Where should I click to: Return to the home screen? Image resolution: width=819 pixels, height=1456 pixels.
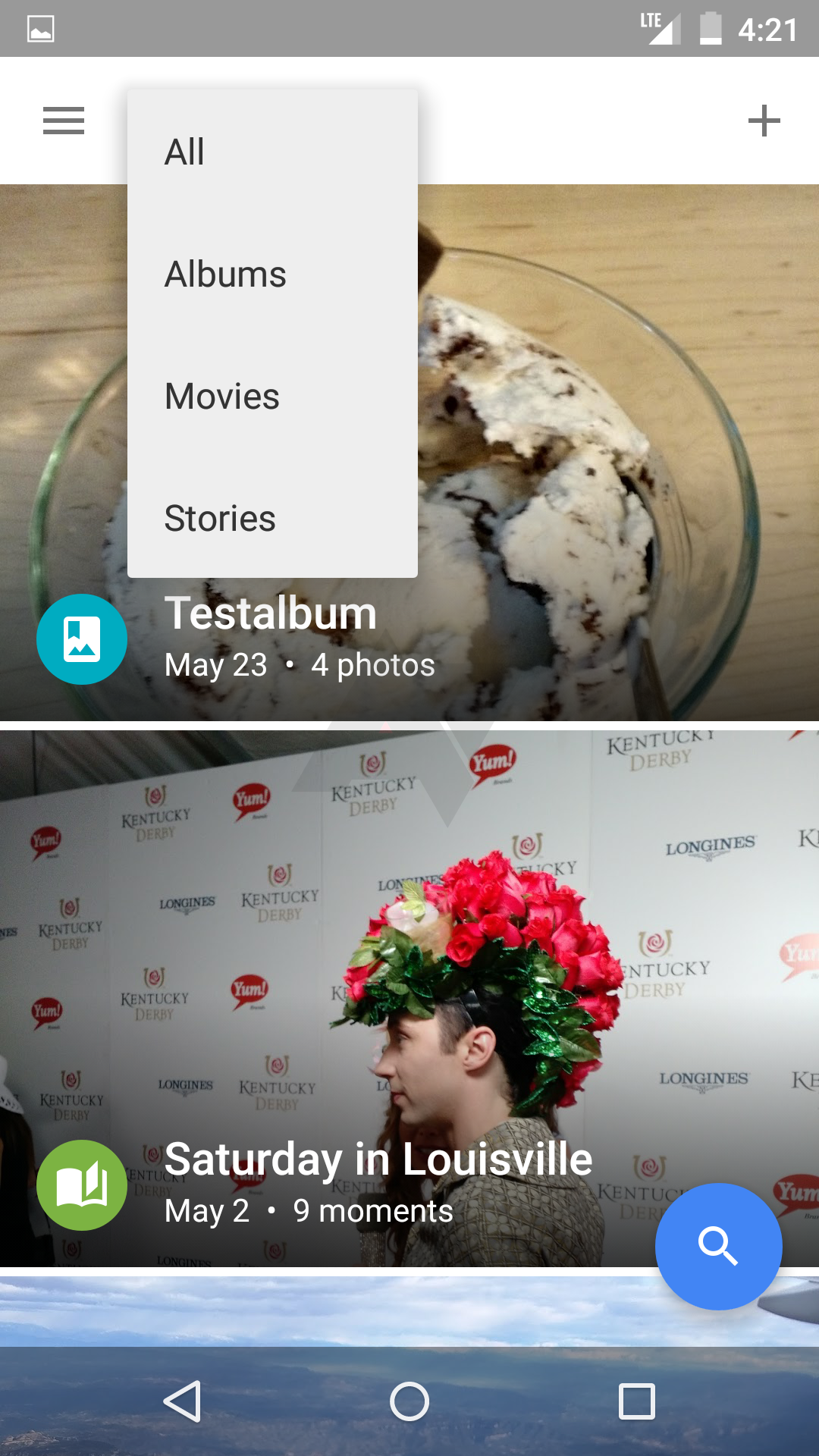[409, 1401]
